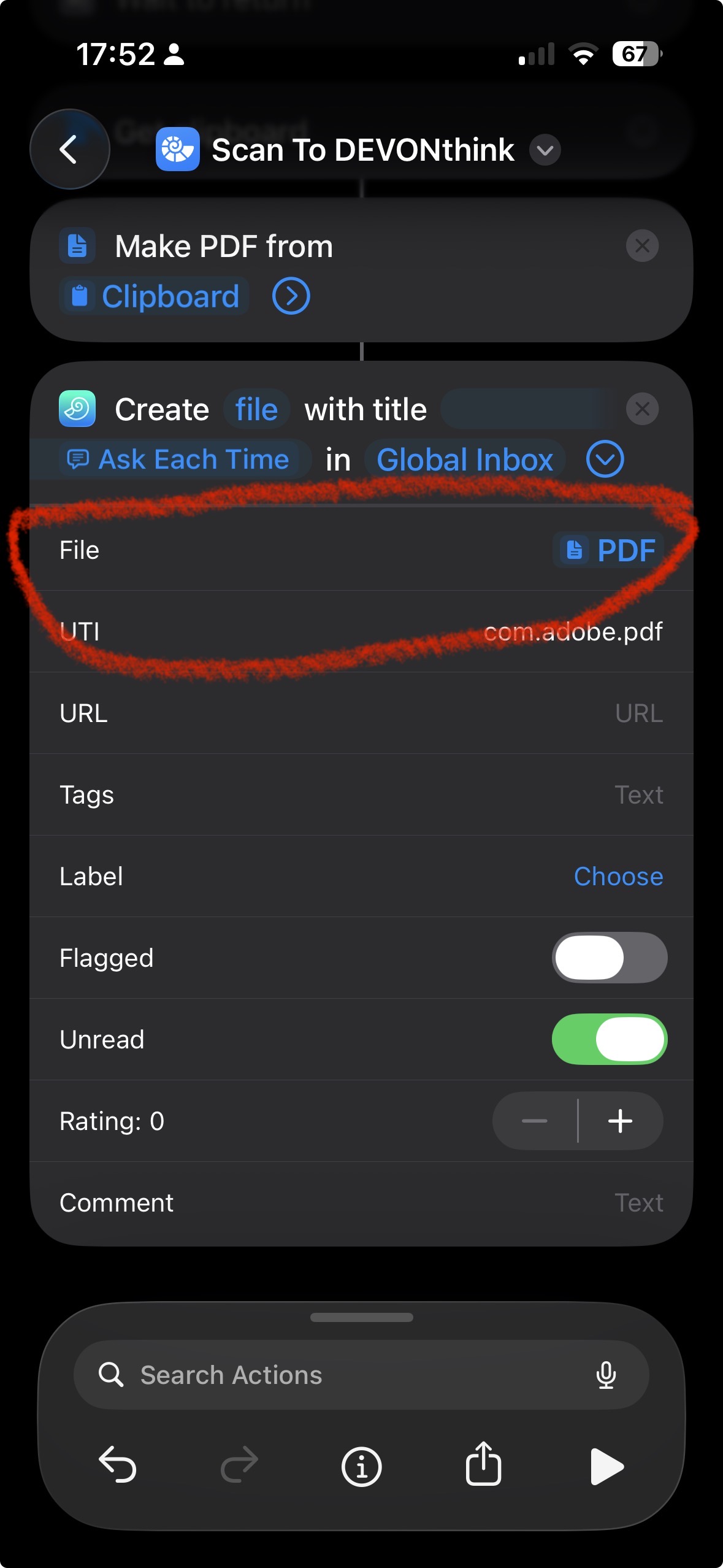Tap the Tags text field

[x=638, y=795]
